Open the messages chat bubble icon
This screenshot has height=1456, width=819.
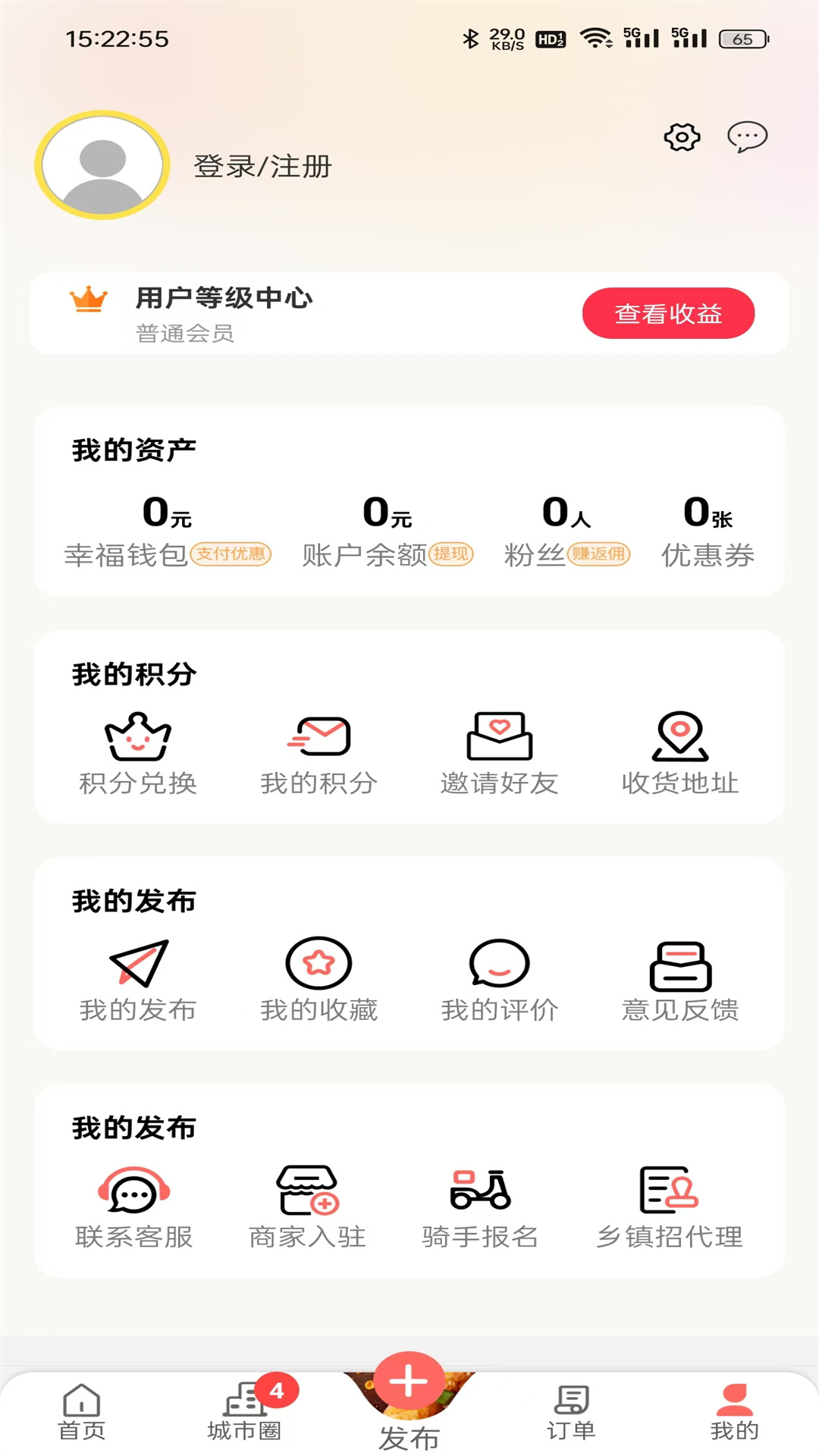[747, 137]
